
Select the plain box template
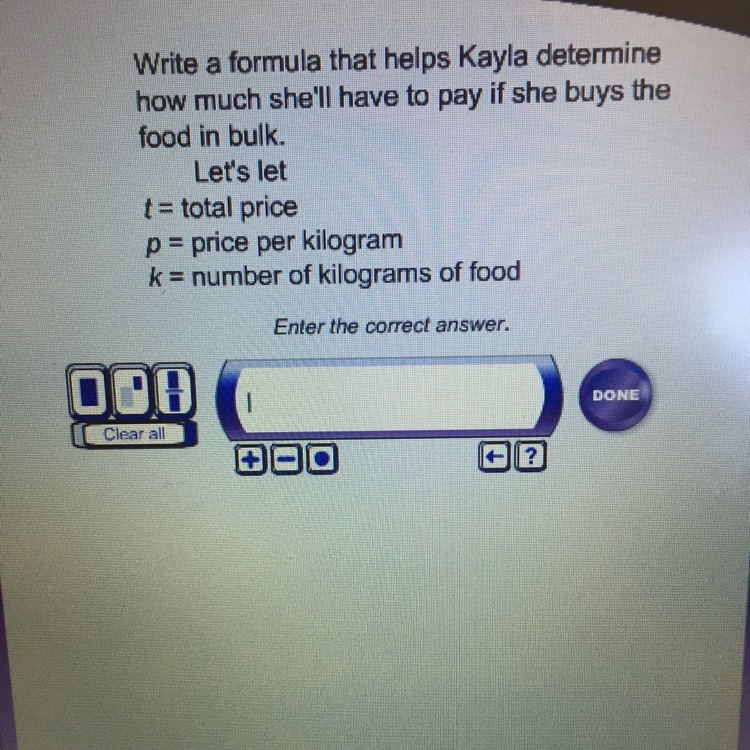[90, 393]
